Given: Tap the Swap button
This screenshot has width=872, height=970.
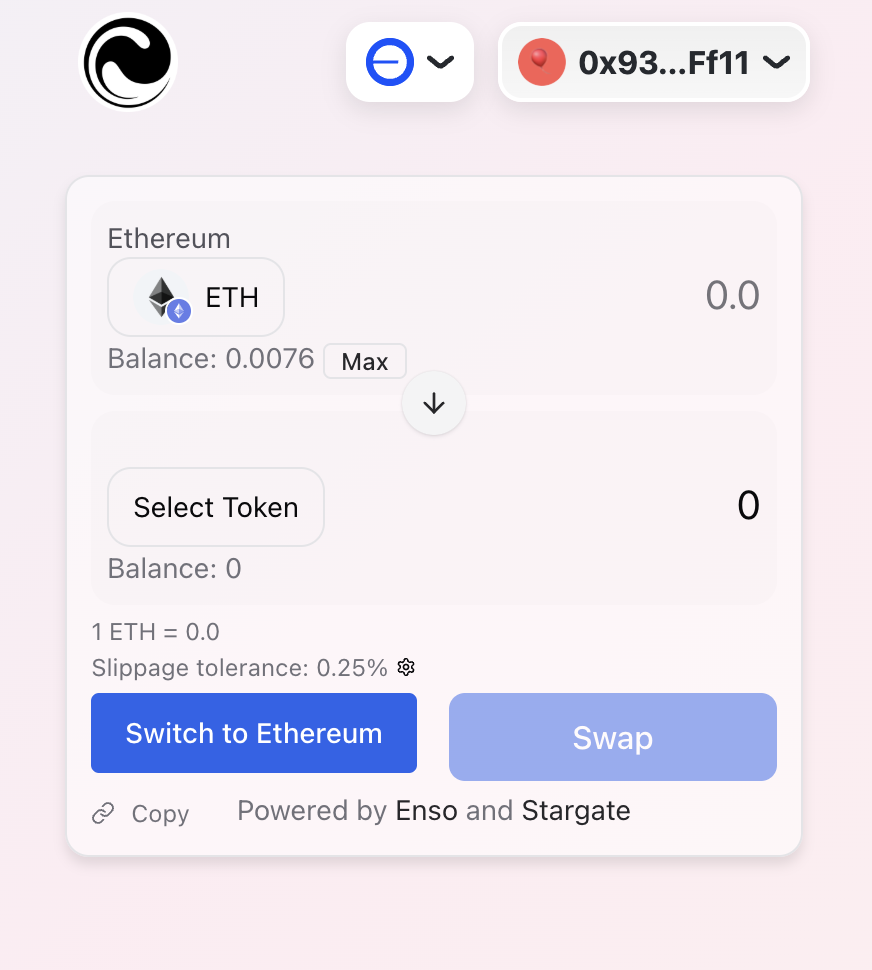Looking at the screenshot, I should pyautogui.click(x=612, y=738).
